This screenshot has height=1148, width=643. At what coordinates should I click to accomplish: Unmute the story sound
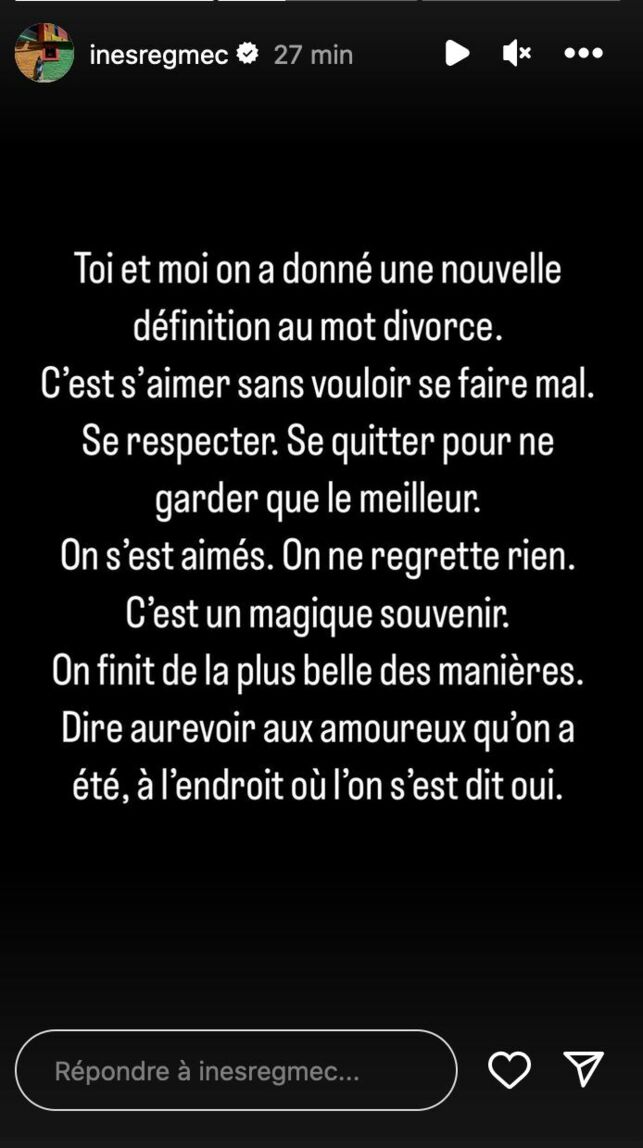tap(517, 53)
